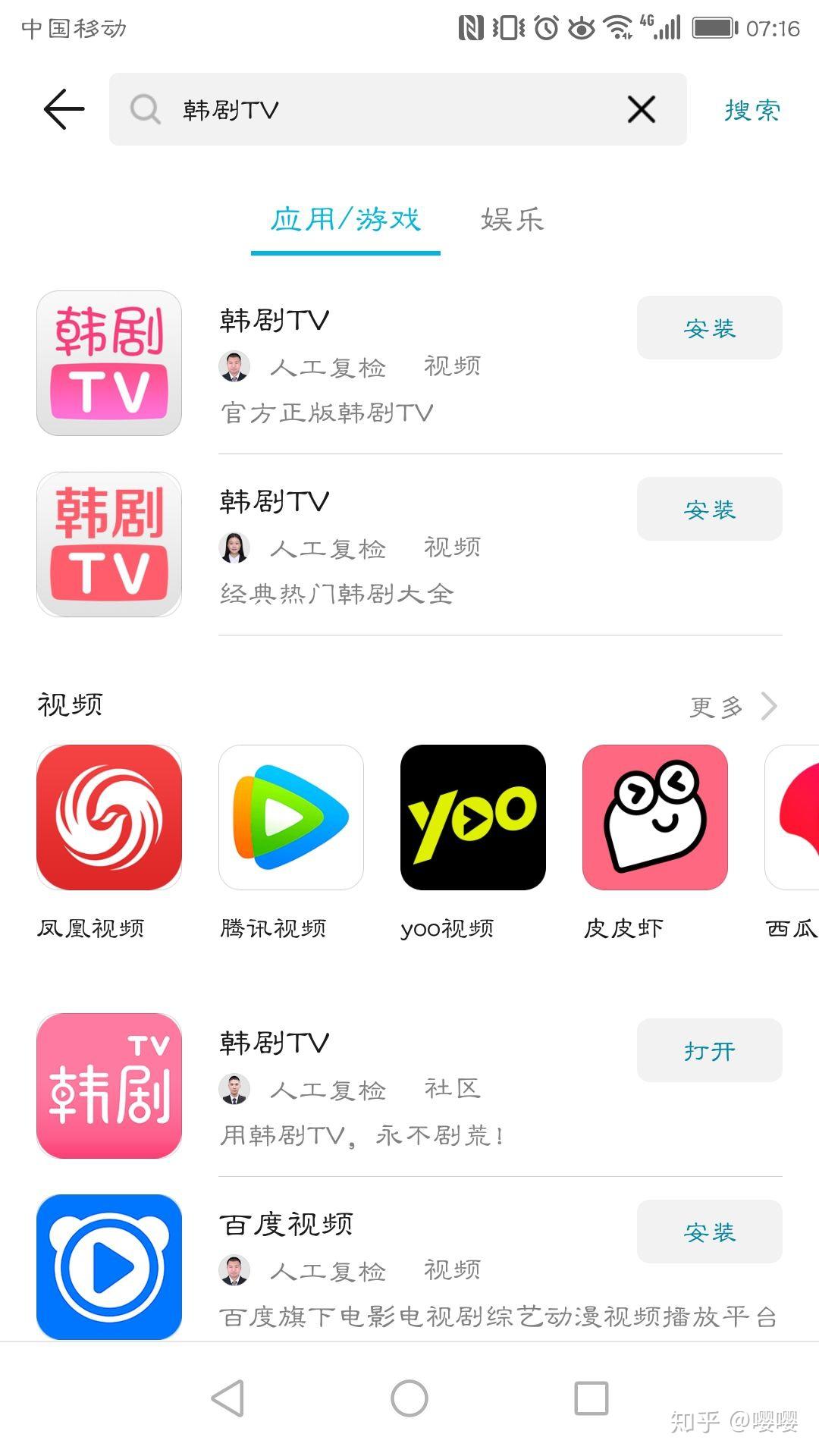
Task: Tap the system home button
Action: 409,1398
